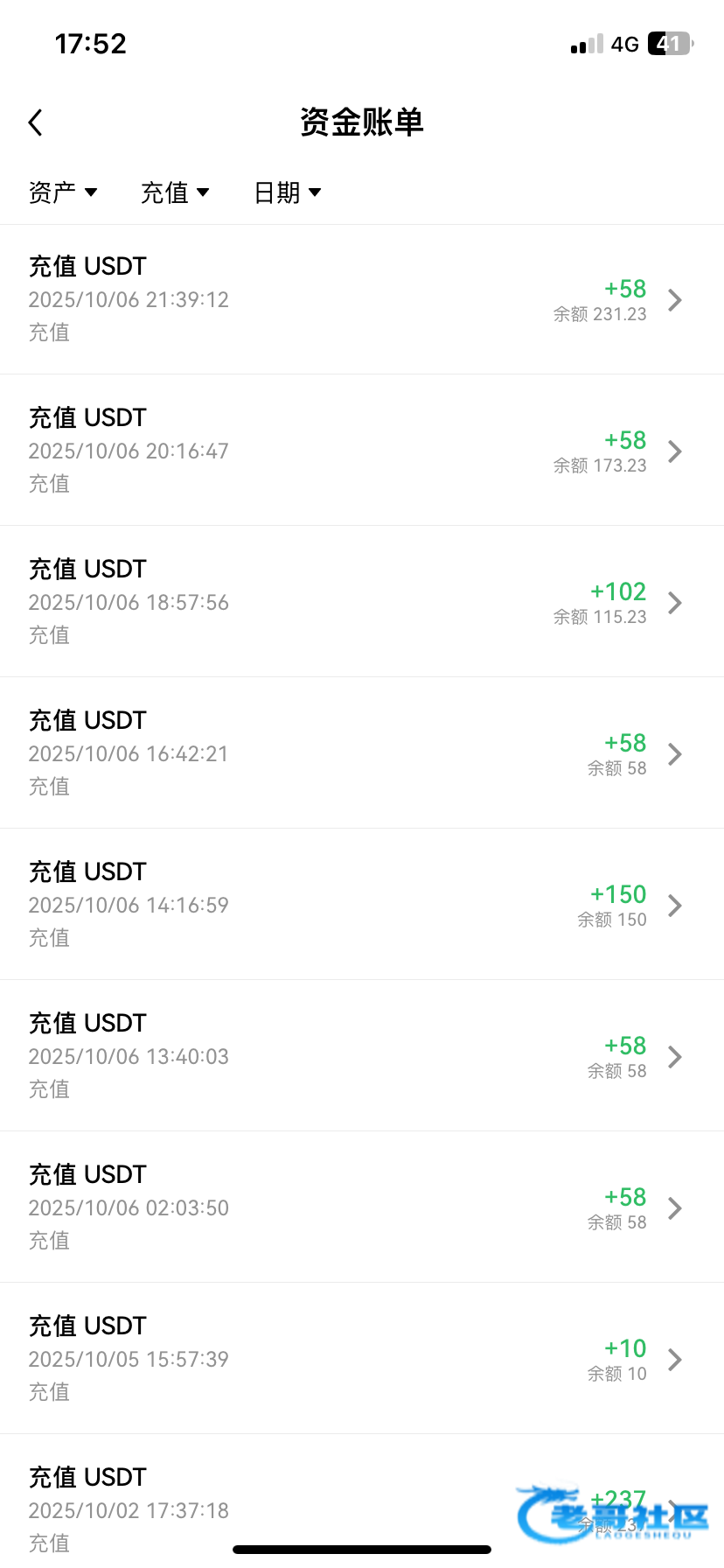Open the 充值 type filter dropdown
This screenshot has height=1568, width=724.
pyautogui.click(x=175, y=192)
